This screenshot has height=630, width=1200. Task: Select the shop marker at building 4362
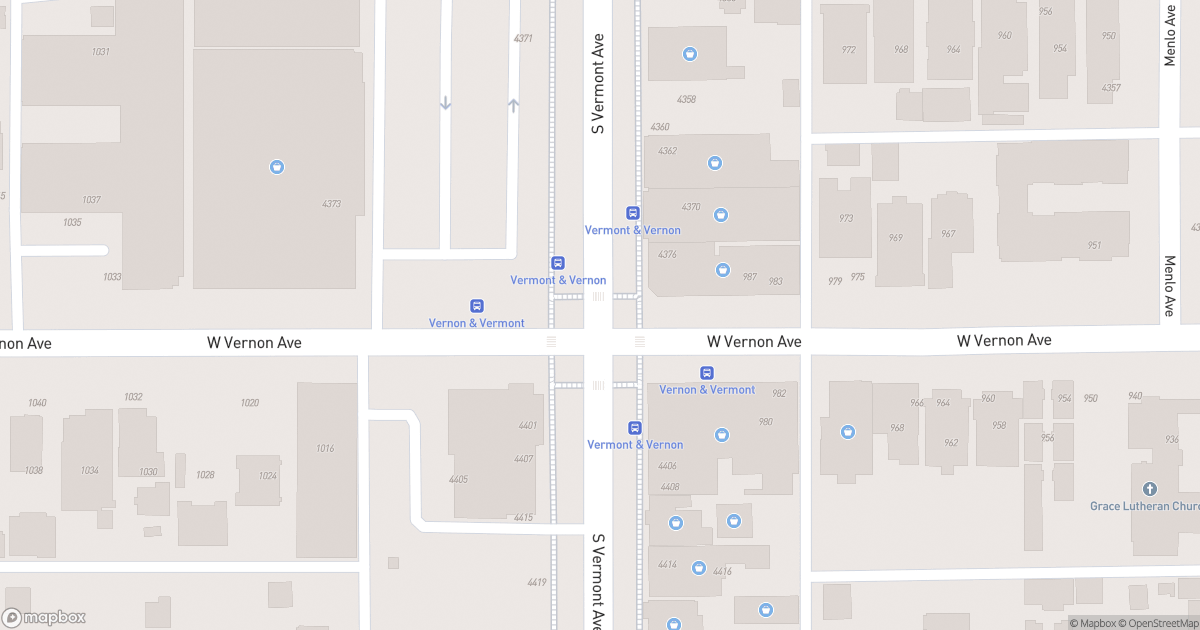[714, 163]
